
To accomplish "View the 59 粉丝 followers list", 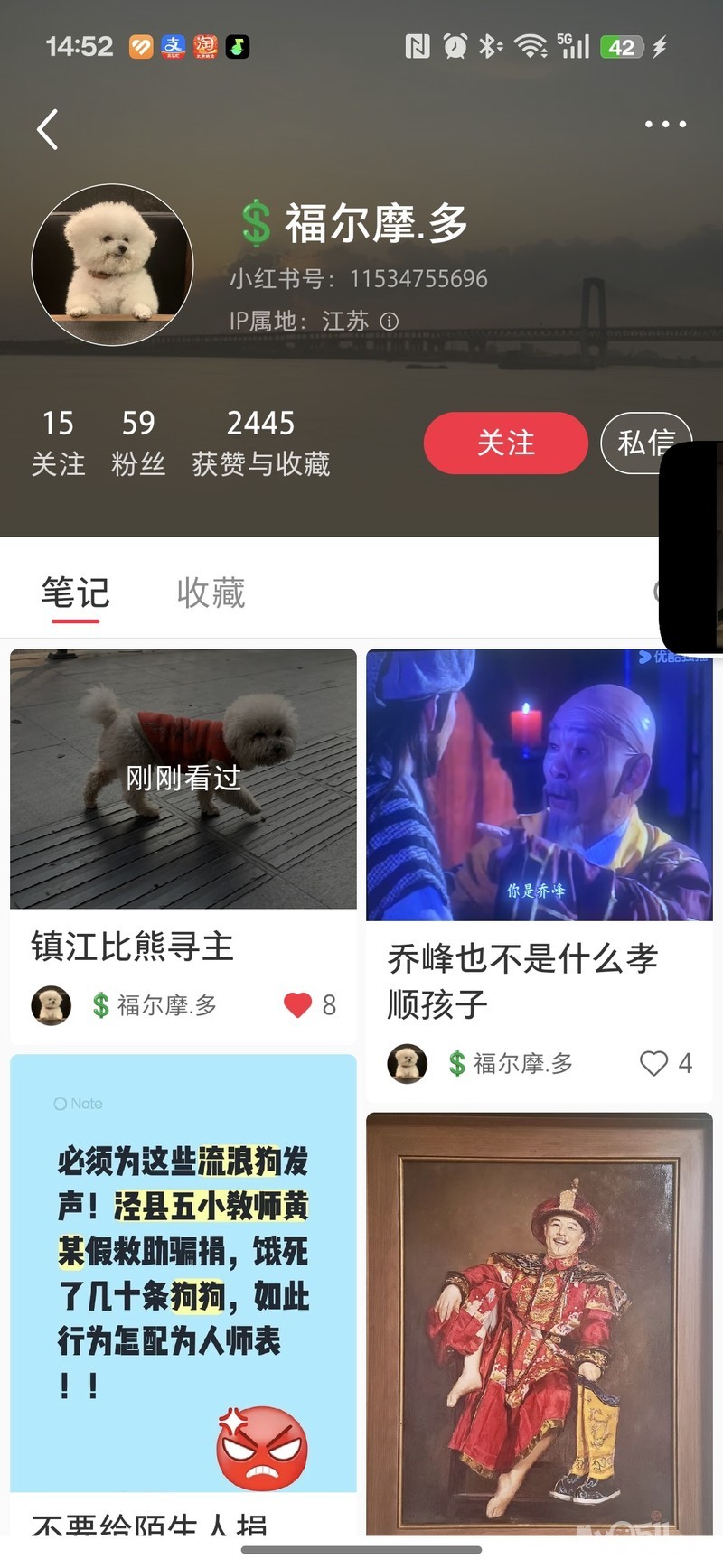I will click(138, 442).
